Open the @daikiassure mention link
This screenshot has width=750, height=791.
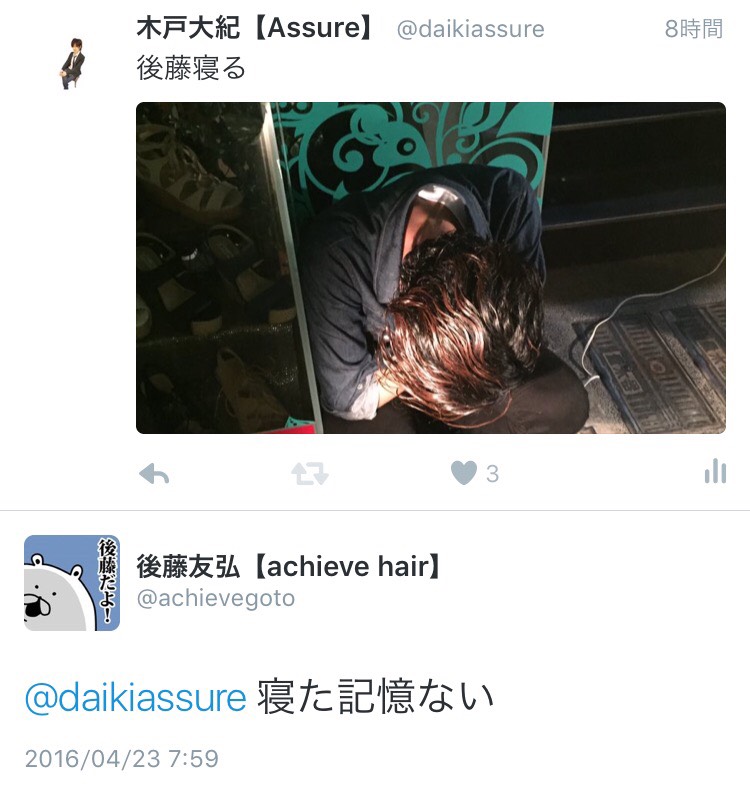135,696
